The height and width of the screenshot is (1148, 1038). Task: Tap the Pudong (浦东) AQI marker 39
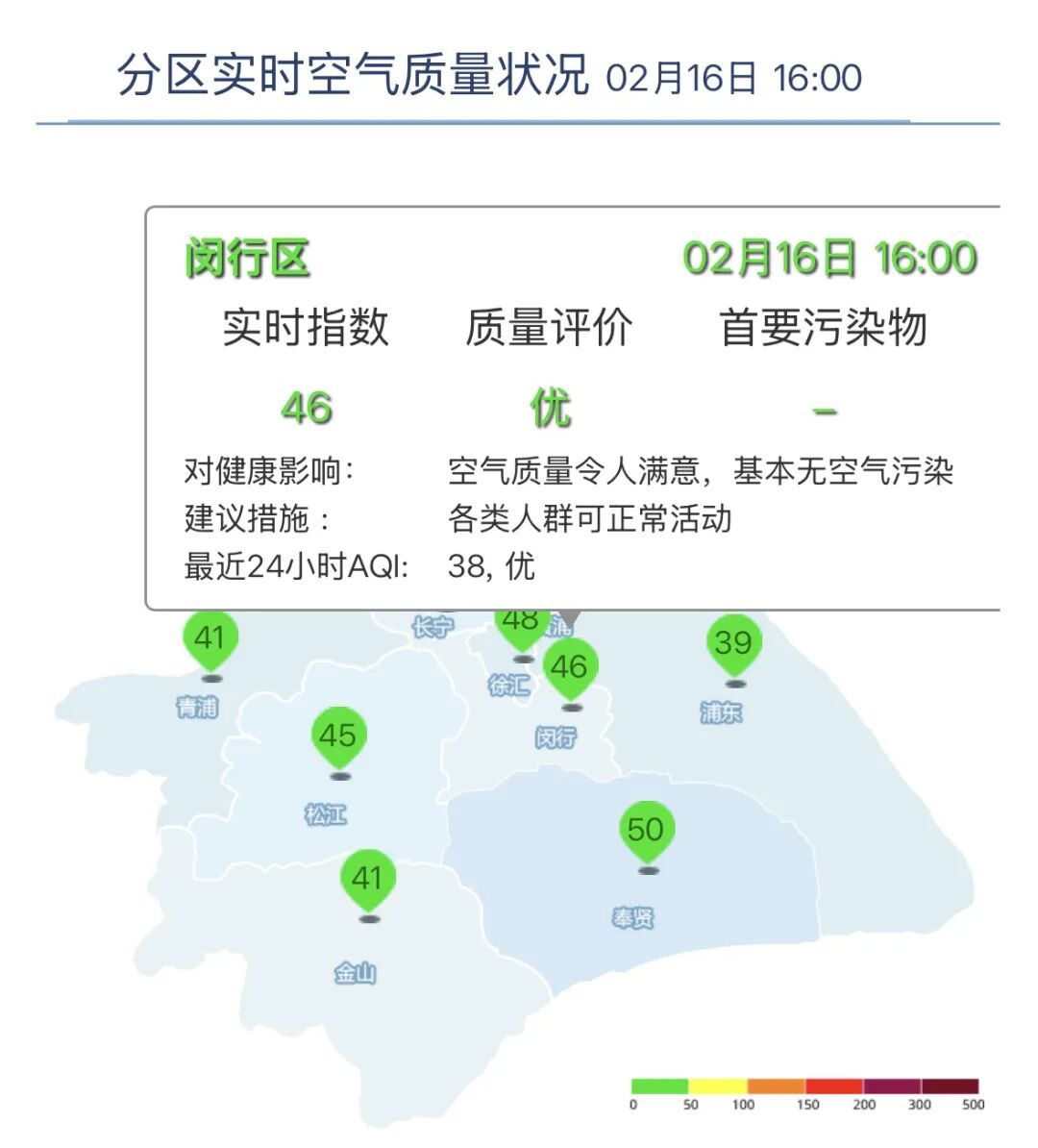[x=734, y=643]
